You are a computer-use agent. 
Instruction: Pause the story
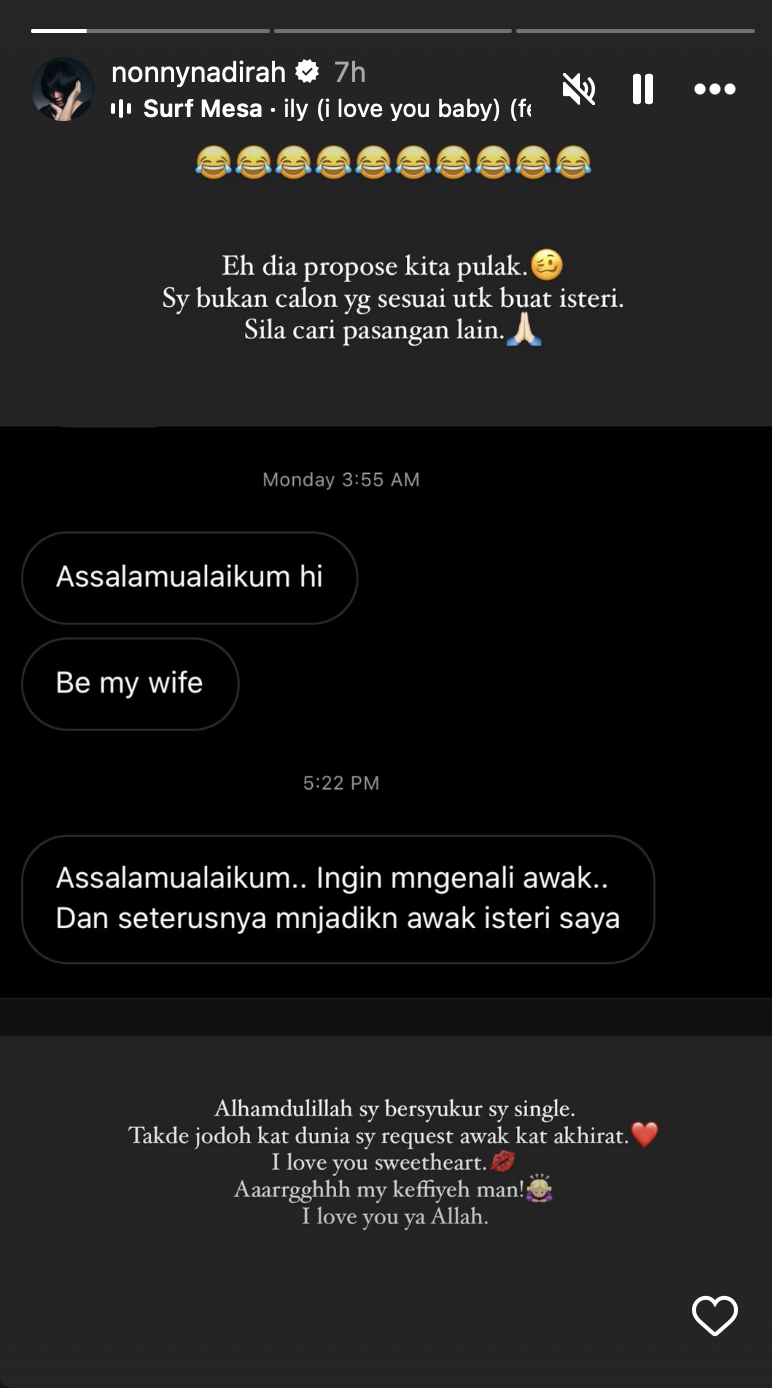[x=643, y=90]
